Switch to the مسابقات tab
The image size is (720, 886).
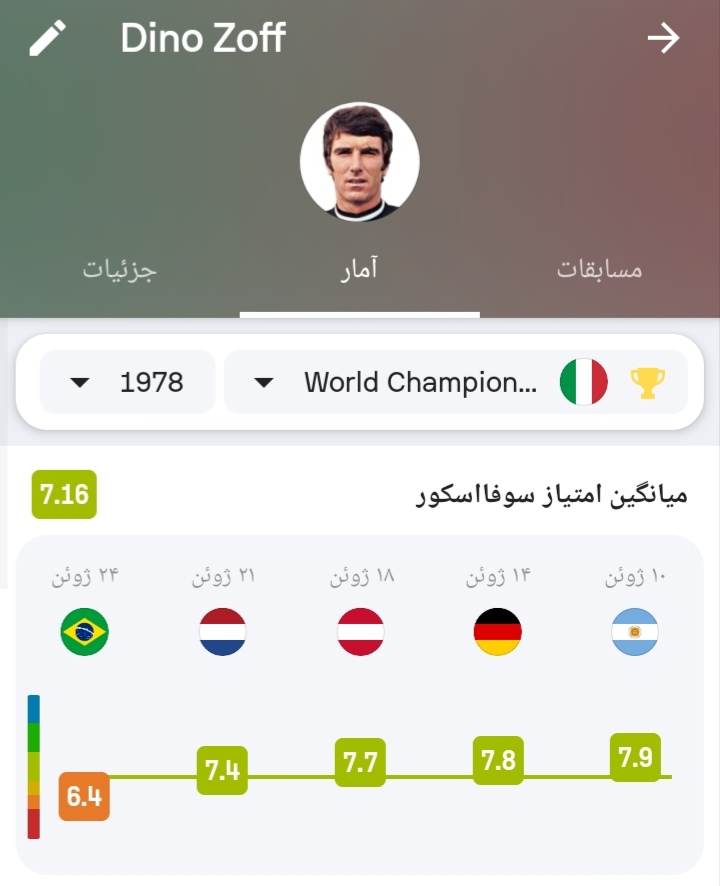coord(599,270)
